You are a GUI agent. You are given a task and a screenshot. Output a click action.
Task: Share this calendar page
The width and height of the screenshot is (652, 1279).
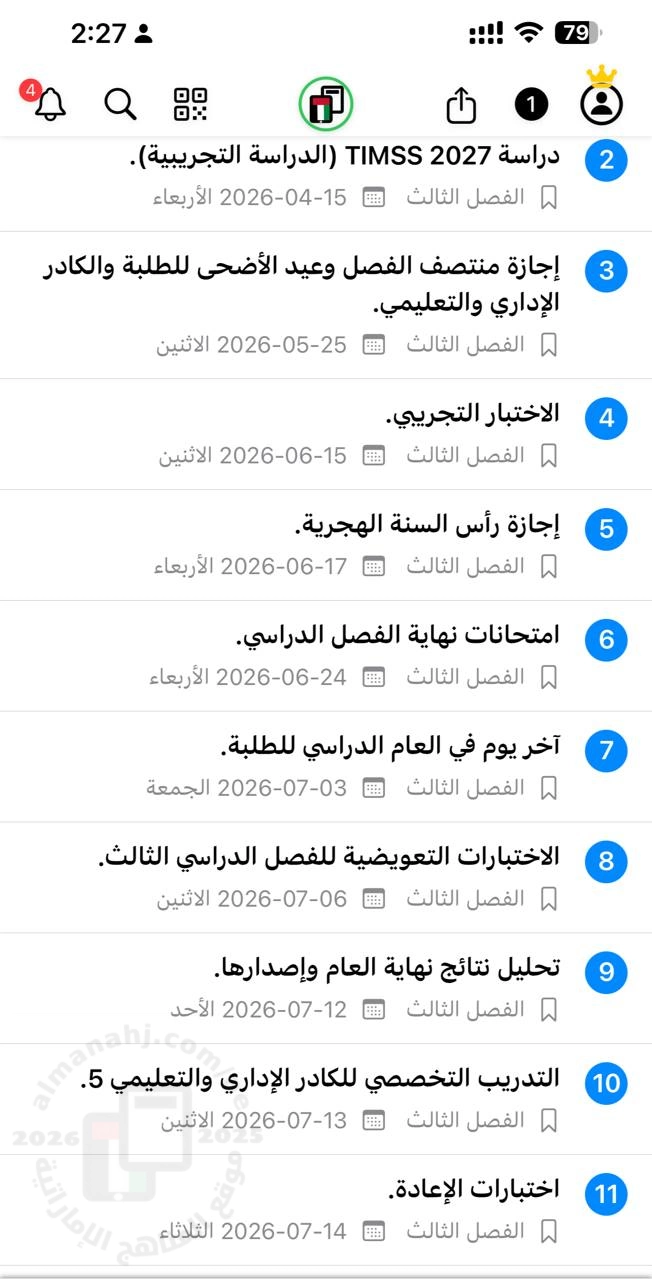click(x=461, y=104)
